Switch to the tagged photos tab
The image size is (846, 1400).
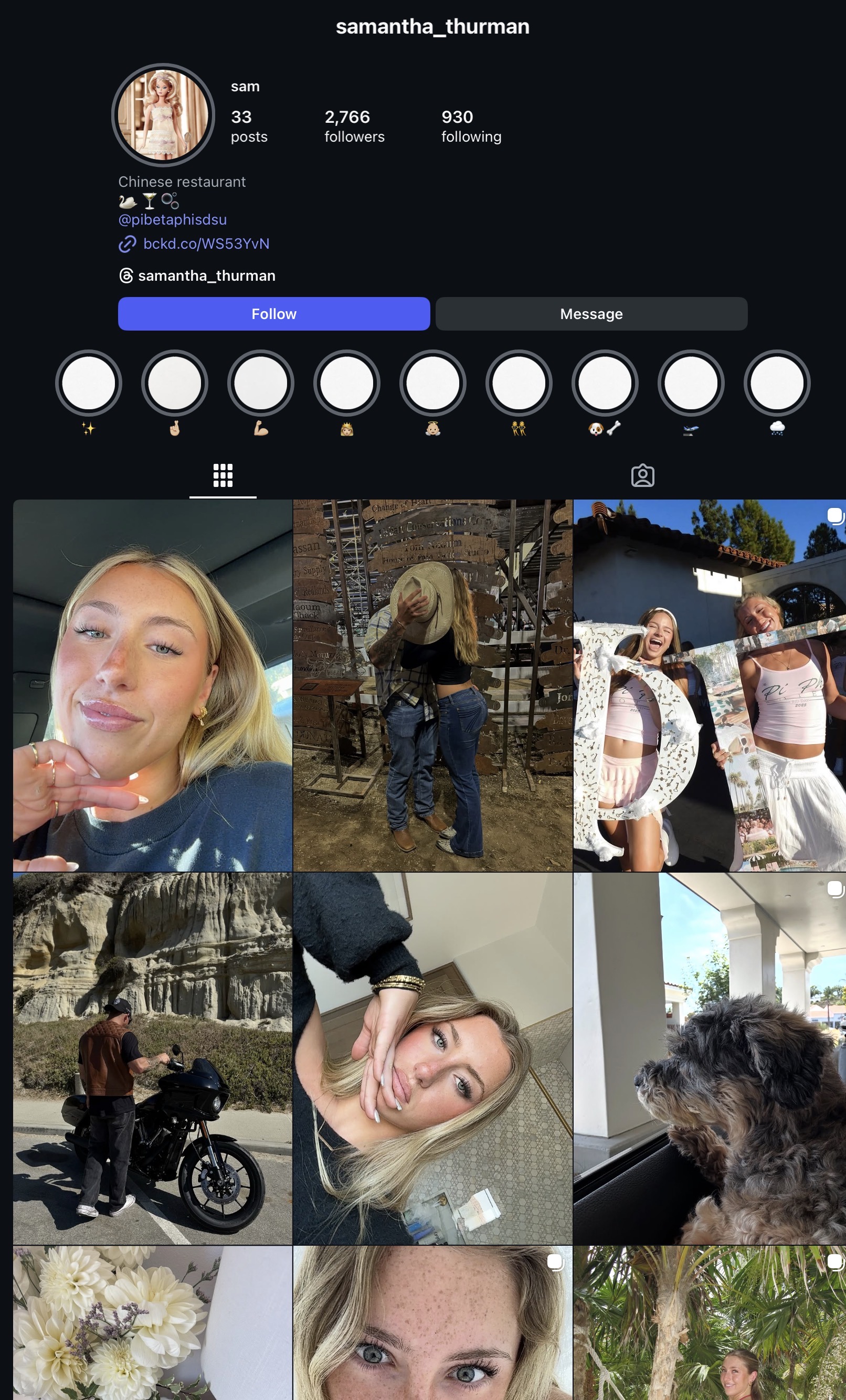pos(642,475)
